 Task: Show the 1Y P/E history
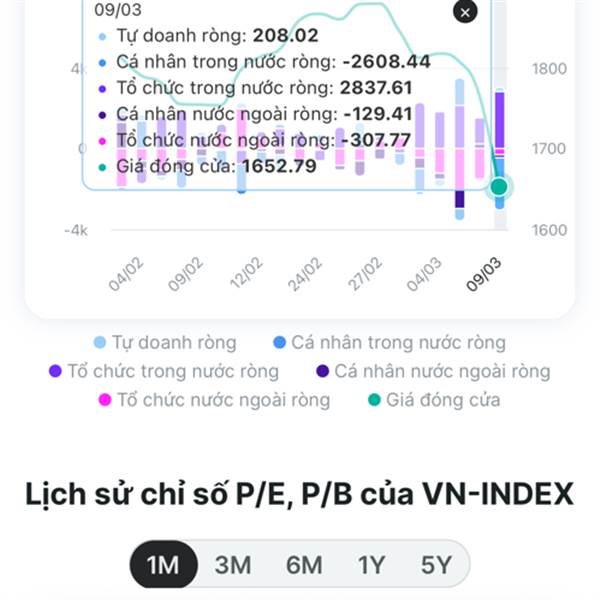[x=371, y=565]
